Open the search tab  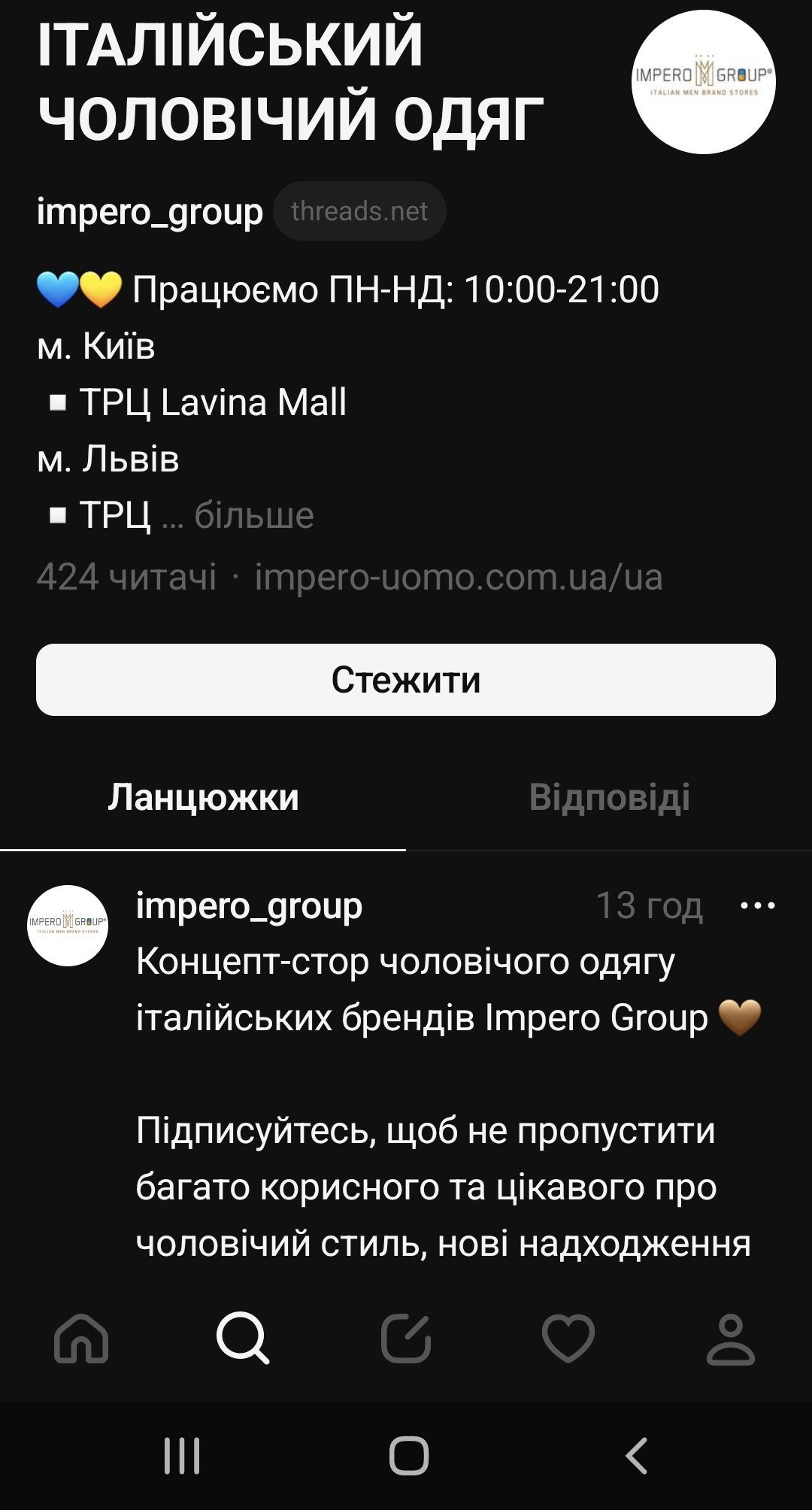243,1339
